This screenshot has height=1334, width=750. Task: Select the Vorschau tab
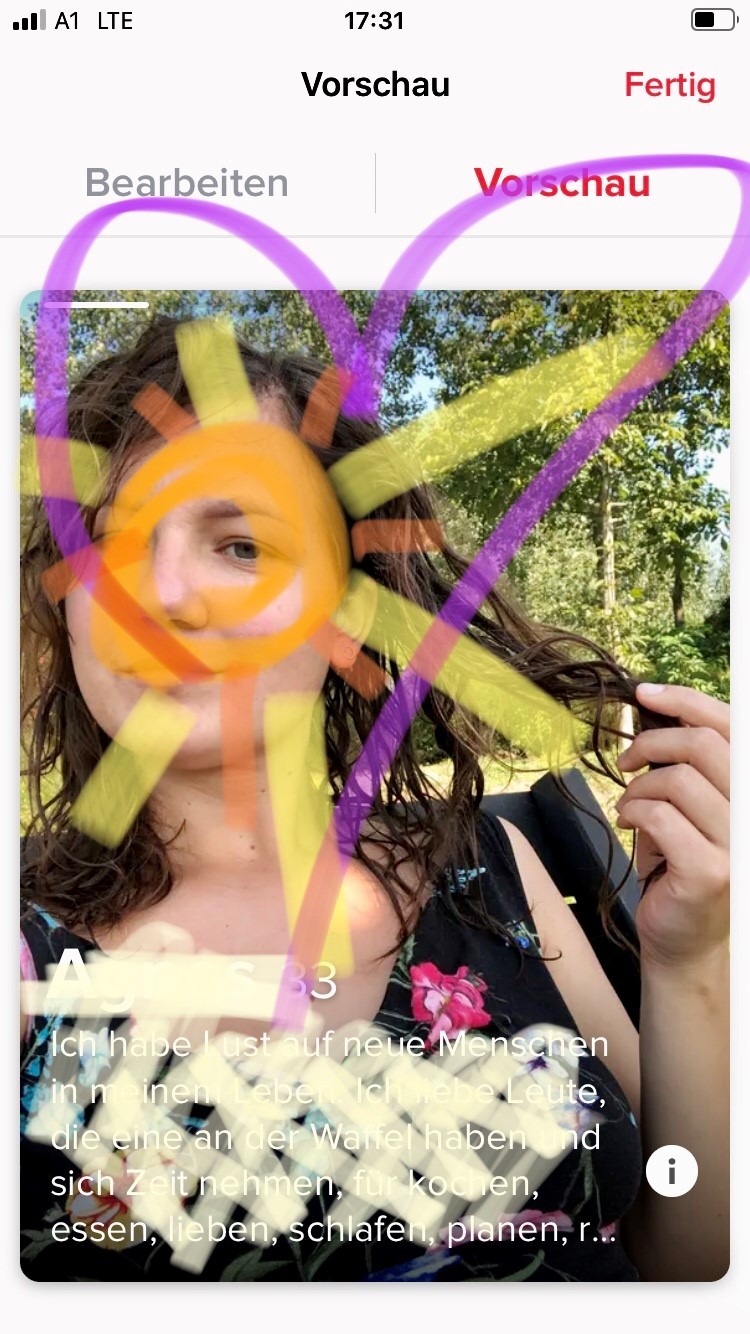tap(562, 183)
